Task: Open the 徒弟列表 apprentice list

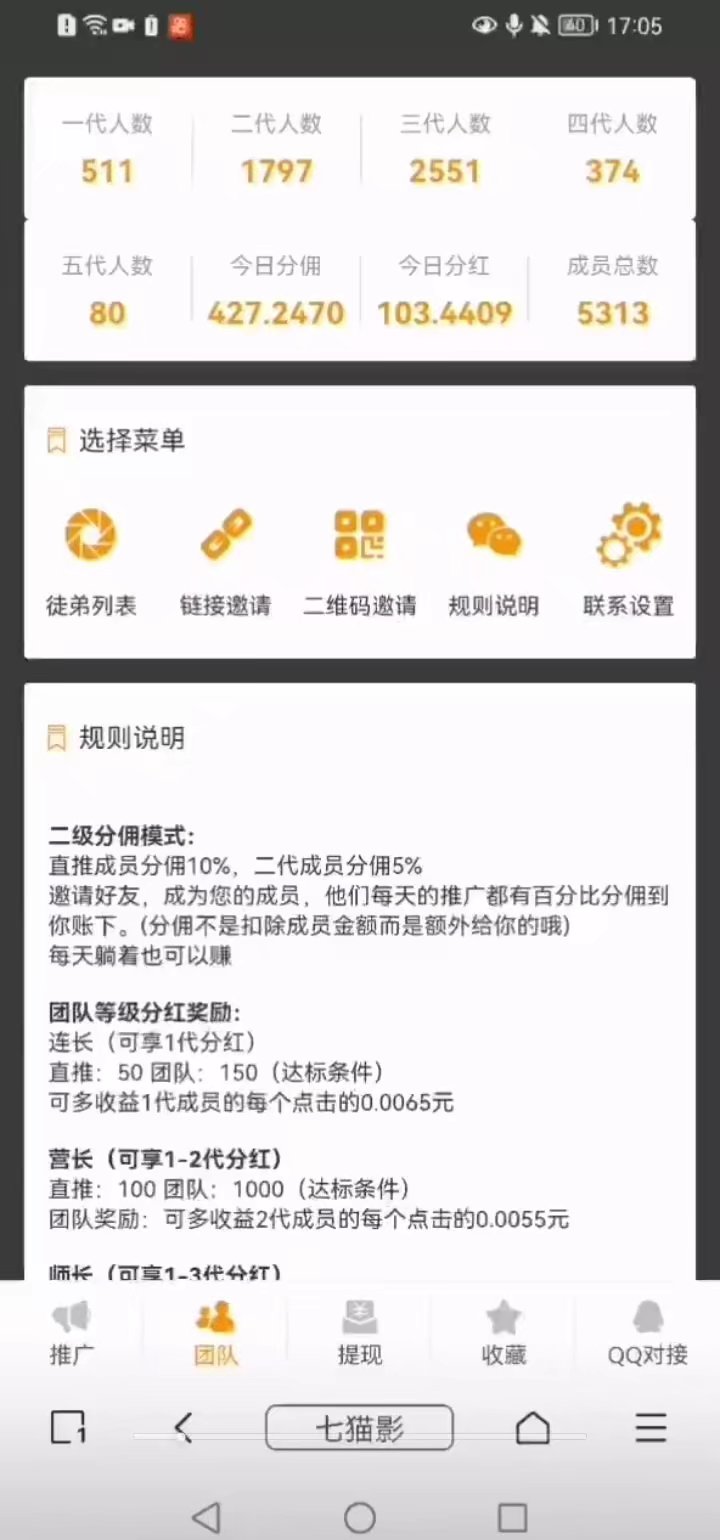Action: click(91, 560)
